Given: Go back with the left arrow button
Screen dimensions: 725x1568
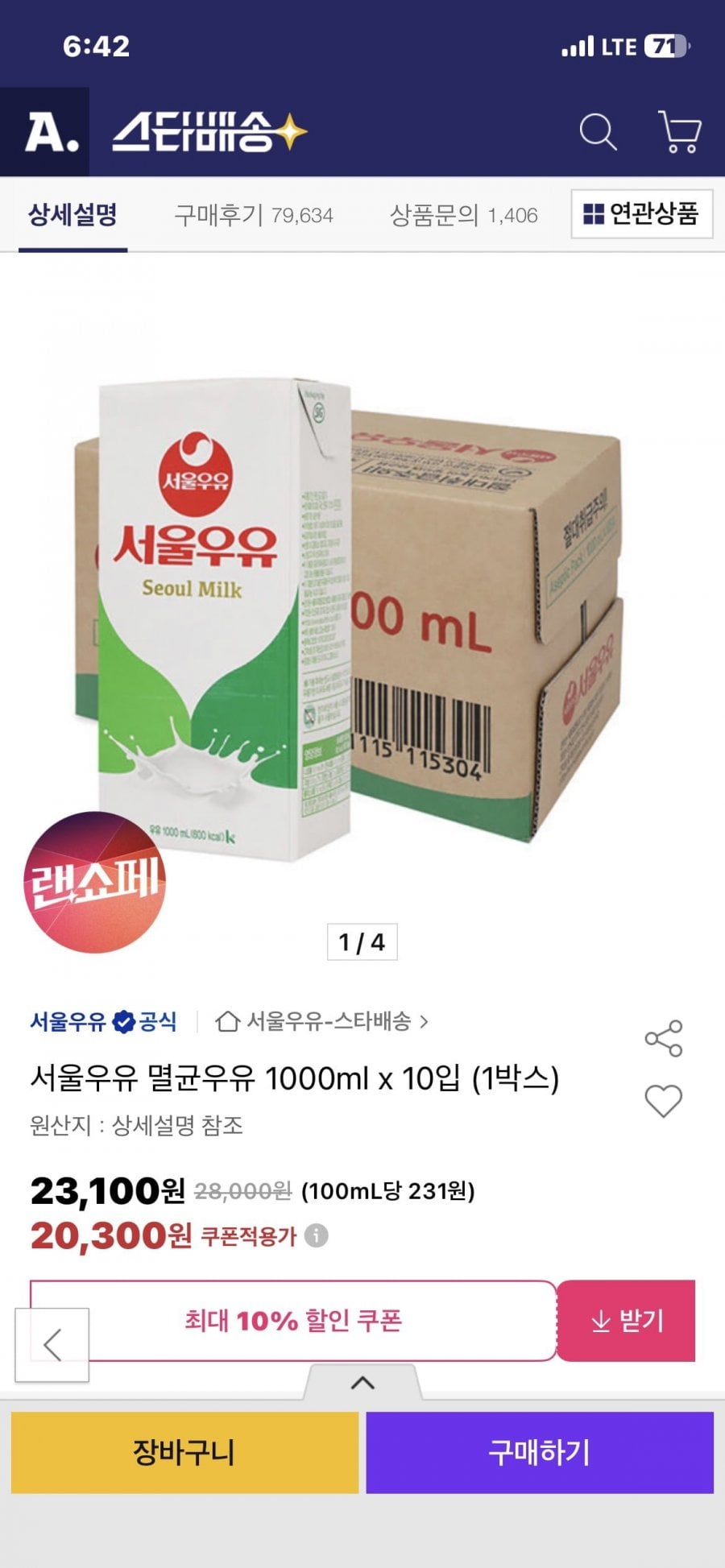Looking at the screenshot, I should tap(52, 1345).
